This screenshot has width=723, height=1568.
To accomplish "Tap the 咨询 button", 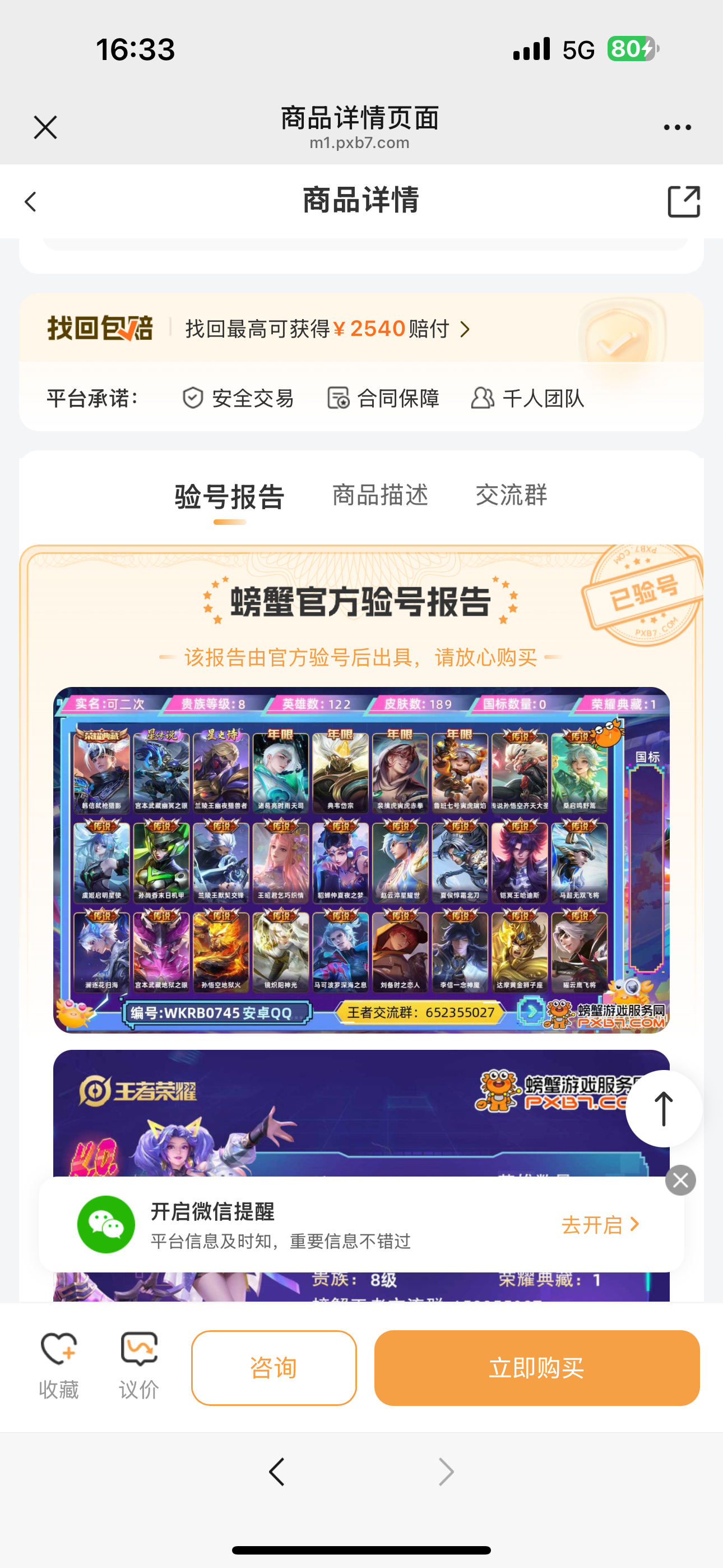I will coord(274,1368).
